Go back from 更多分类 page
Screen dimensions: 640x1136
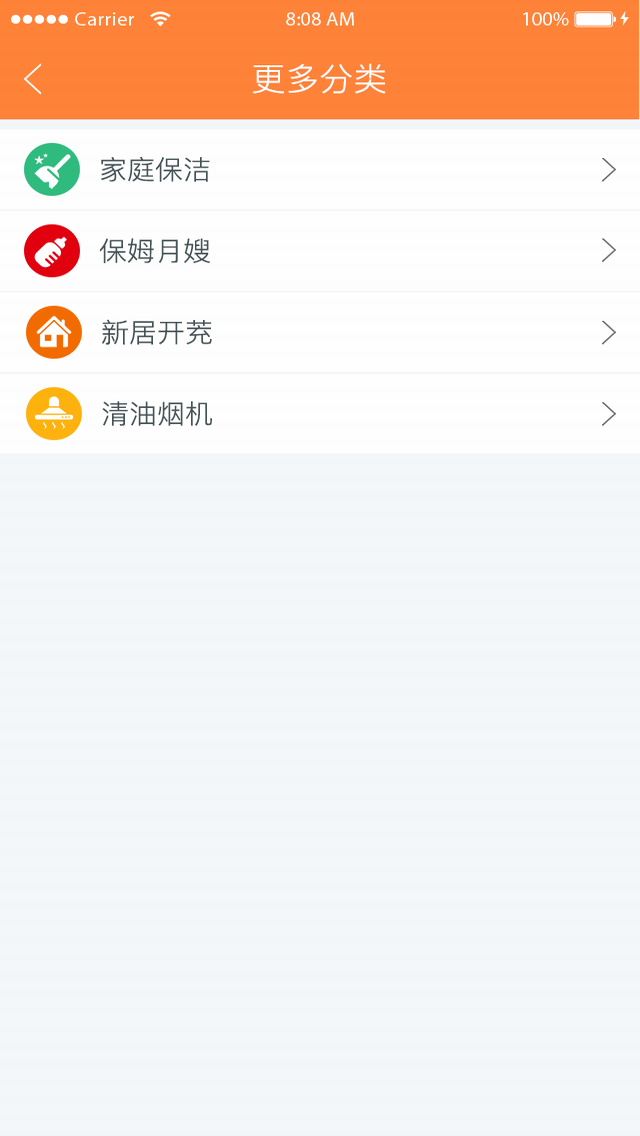point(33,79)
